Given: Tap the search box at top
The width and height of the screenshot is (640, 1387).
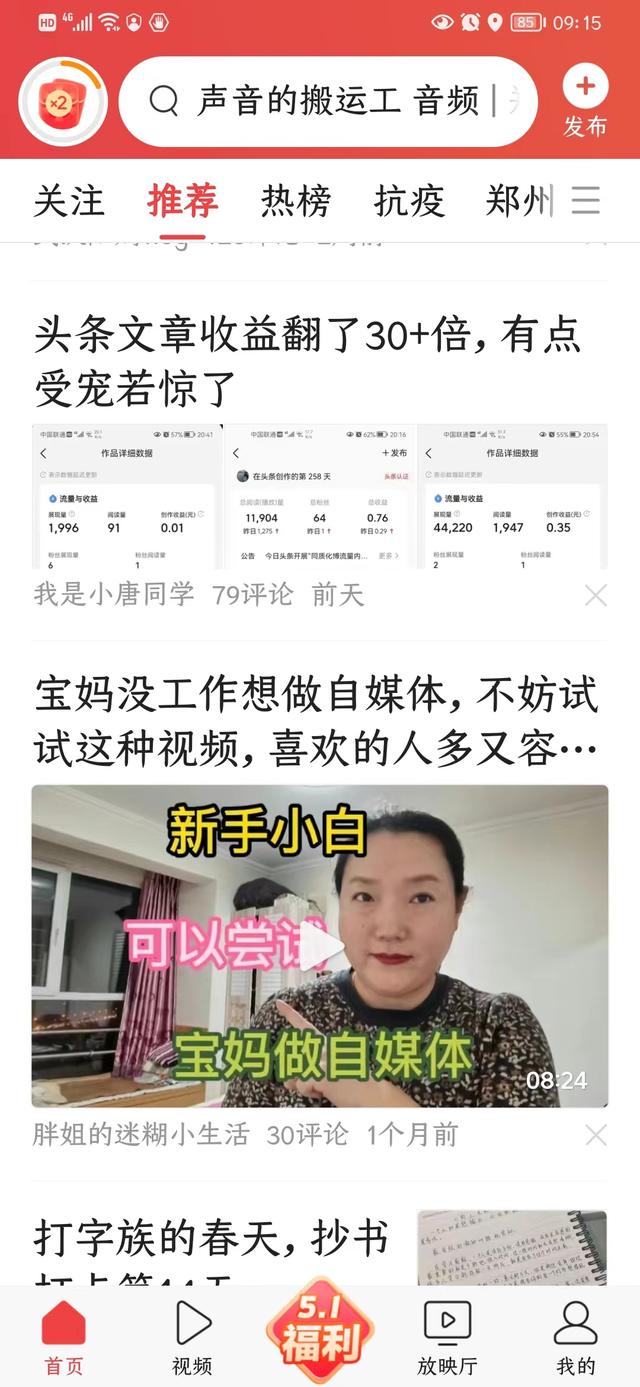Looking at the screenshot, I should pyautogui.click(x=330, y=101).
